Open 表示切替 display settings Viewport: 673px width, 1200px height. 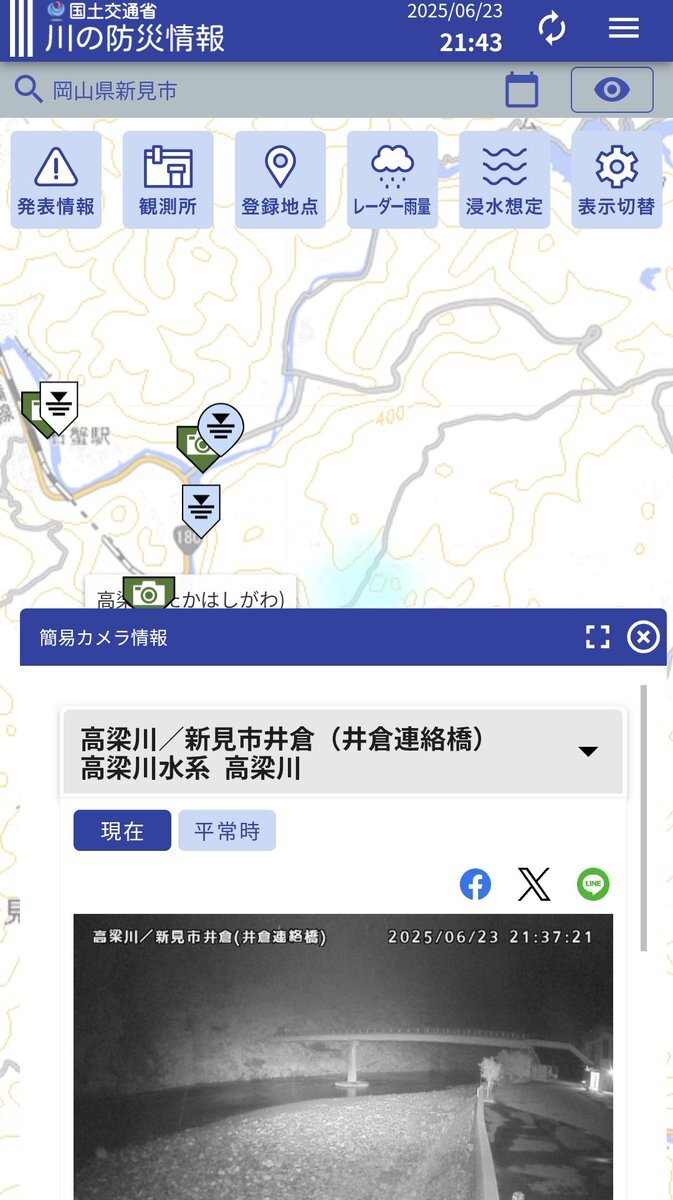click(616, 180)
